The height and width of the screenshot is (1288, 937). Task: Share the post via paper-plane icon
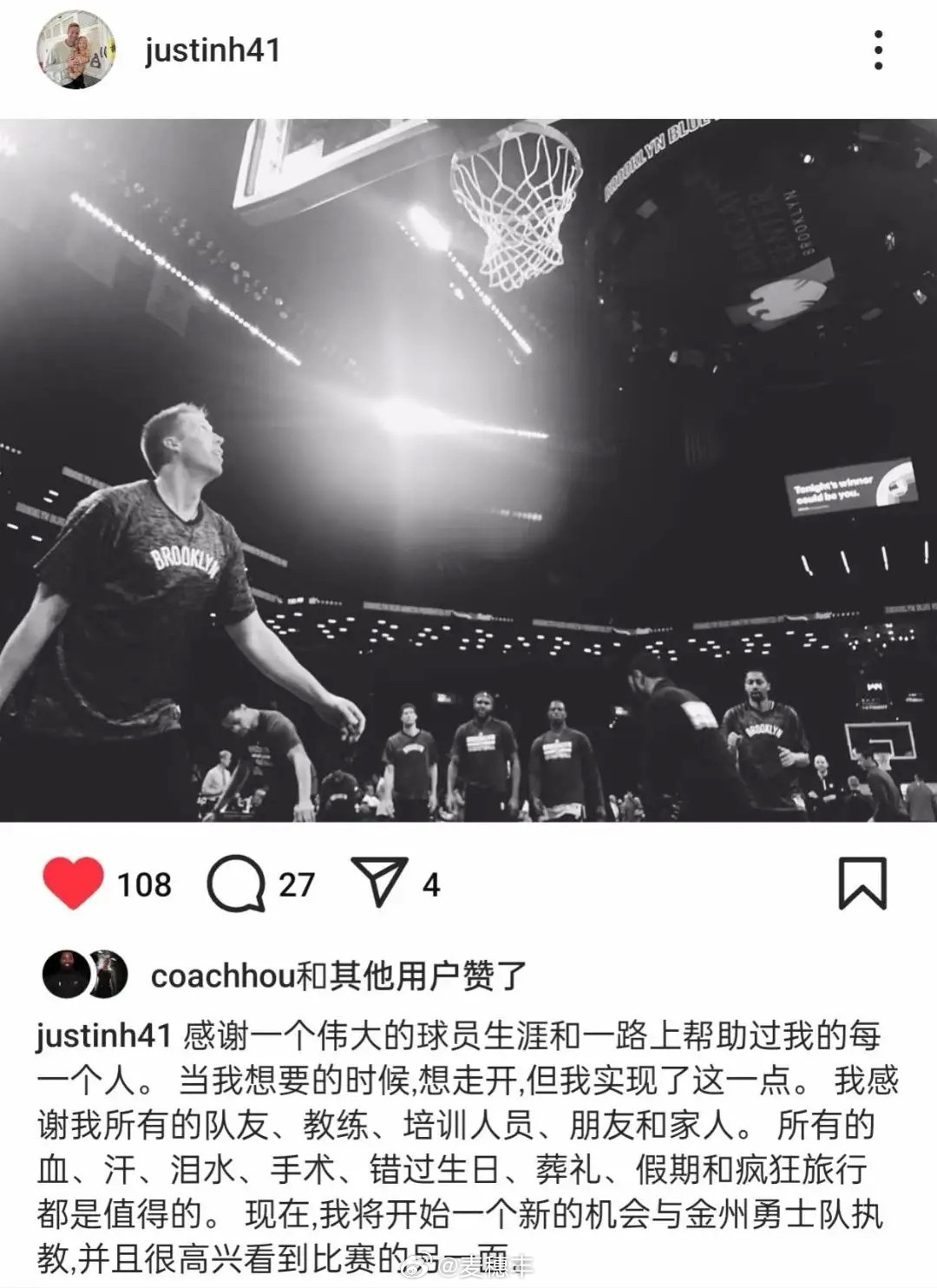[x=379, y=882]
